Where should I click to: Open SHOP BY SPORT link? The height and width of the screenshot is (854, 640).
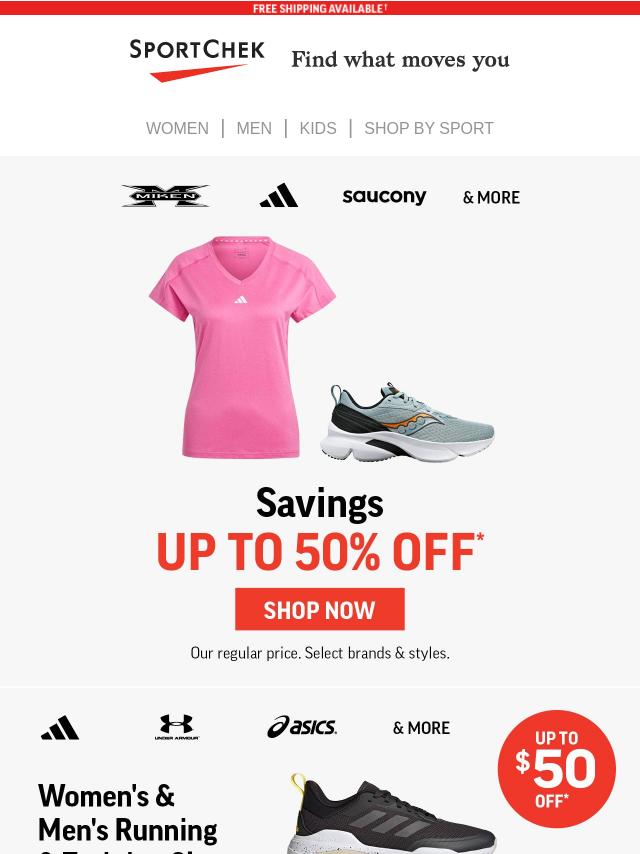[x=429, y=128]
